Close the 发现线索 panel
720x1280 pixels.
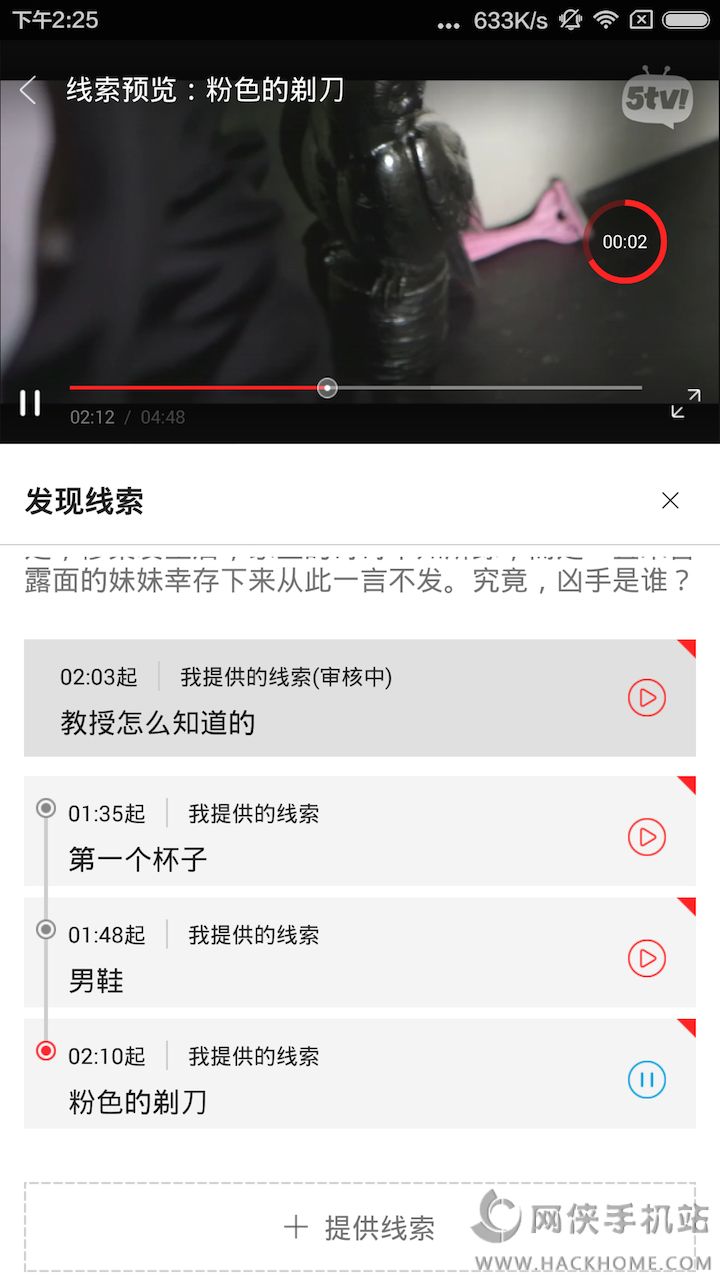(x=670, y=501)
